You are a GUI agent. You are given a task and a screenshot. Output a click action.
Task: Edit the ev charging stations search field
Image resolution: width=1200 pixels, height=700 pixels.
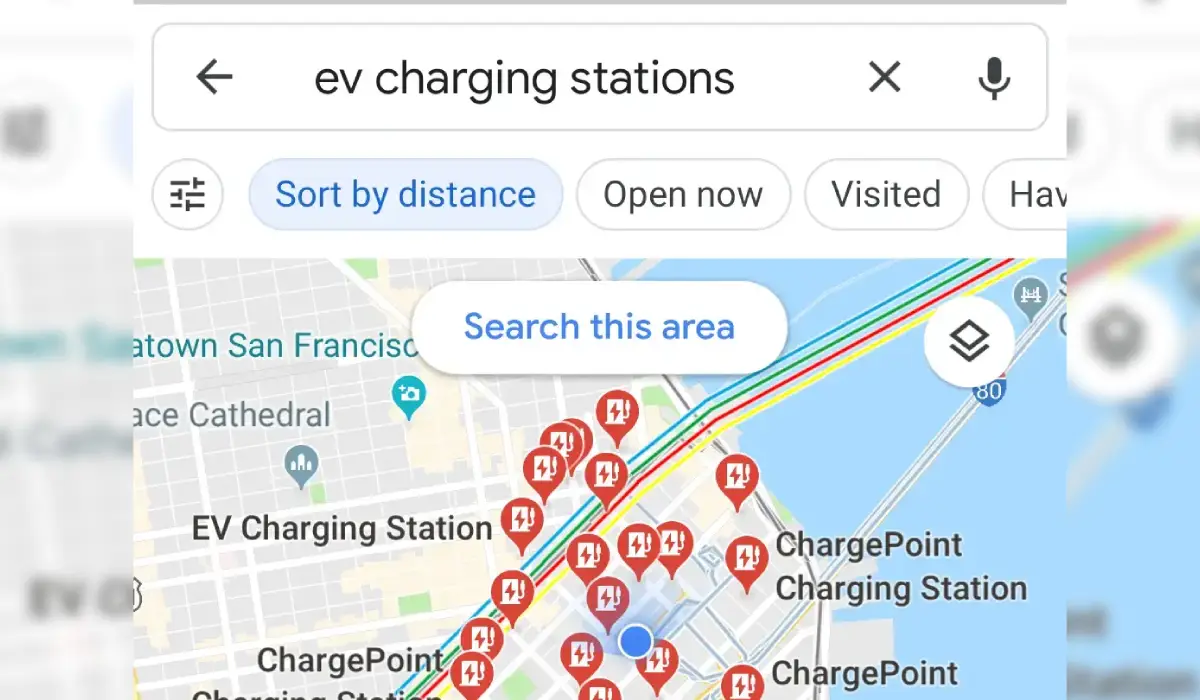524,78
